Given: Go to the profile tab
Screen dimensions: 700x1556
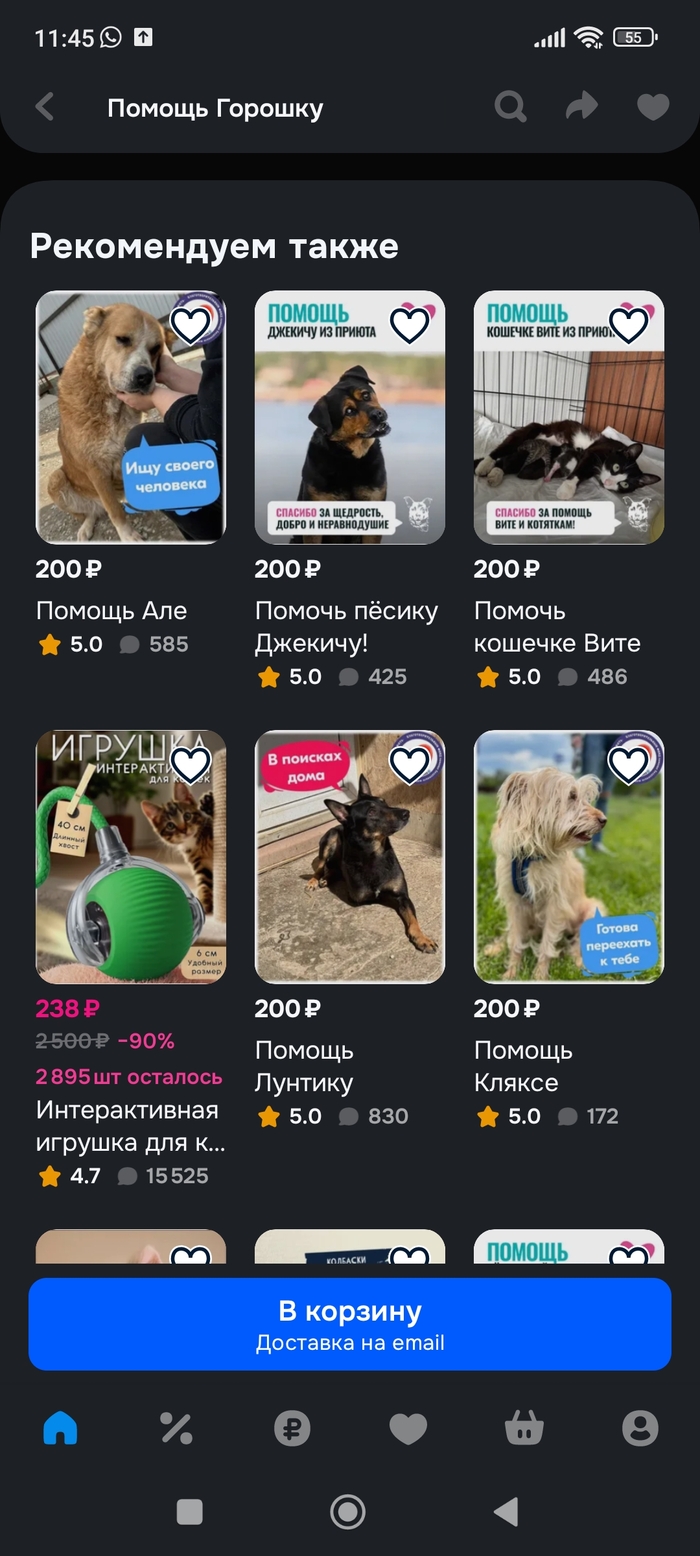Looking at the screenshot, I should (640, 1428).
